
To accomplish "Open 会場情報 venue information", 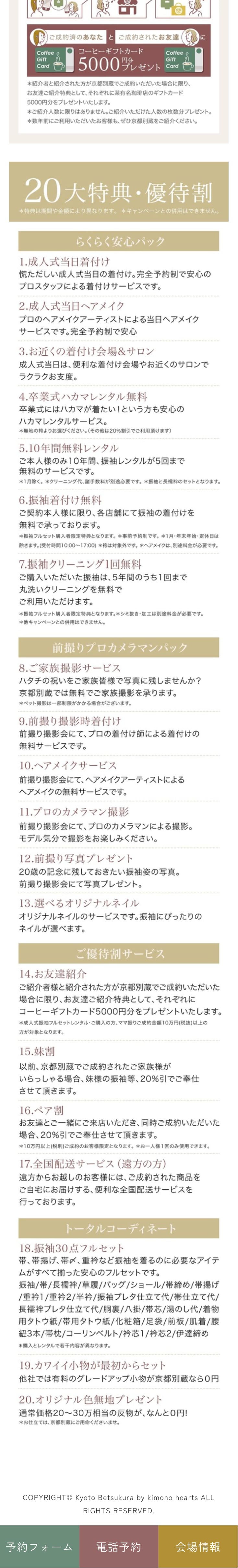I will pyautogui.click(x=198, y=1546).
